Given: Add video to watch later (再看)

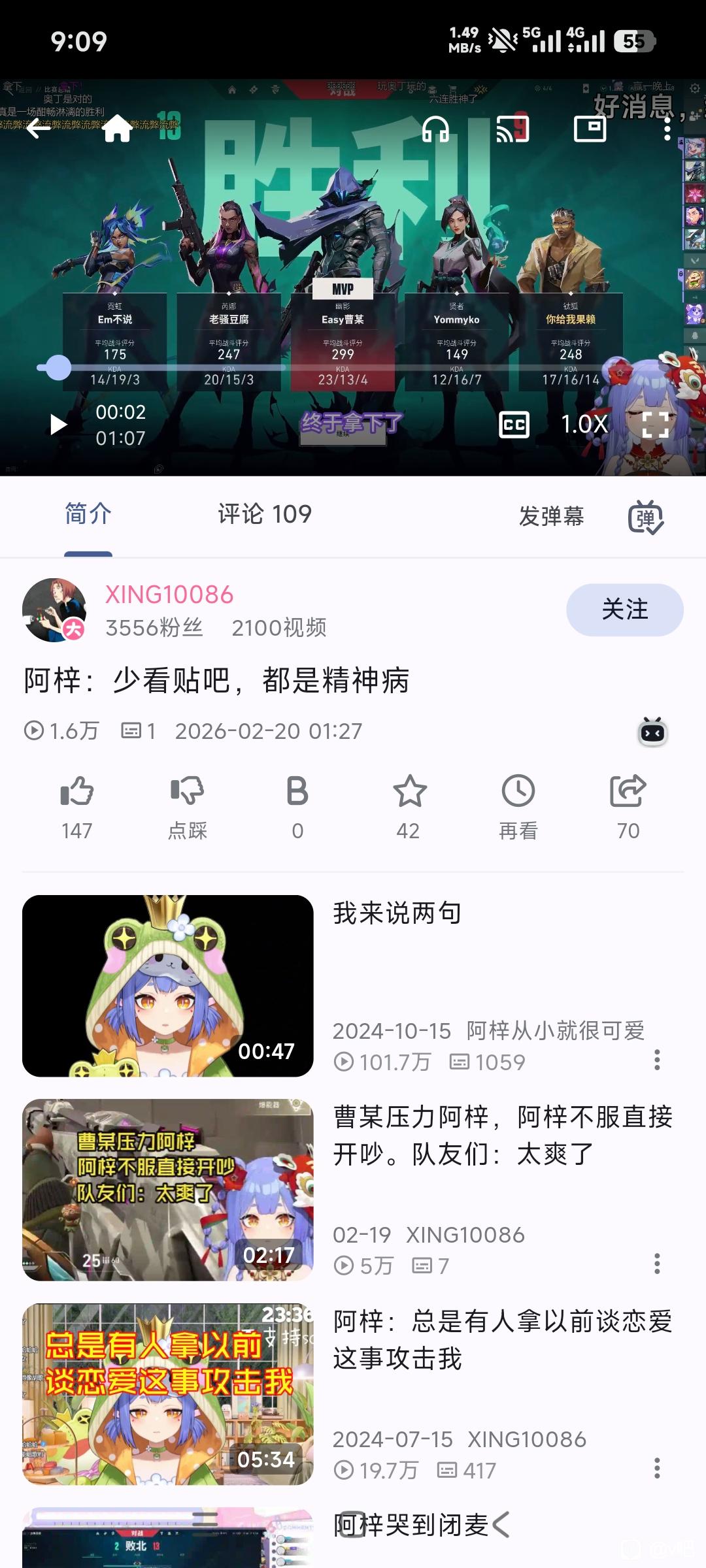Looking at the screenshot, I should click(518, 792).
